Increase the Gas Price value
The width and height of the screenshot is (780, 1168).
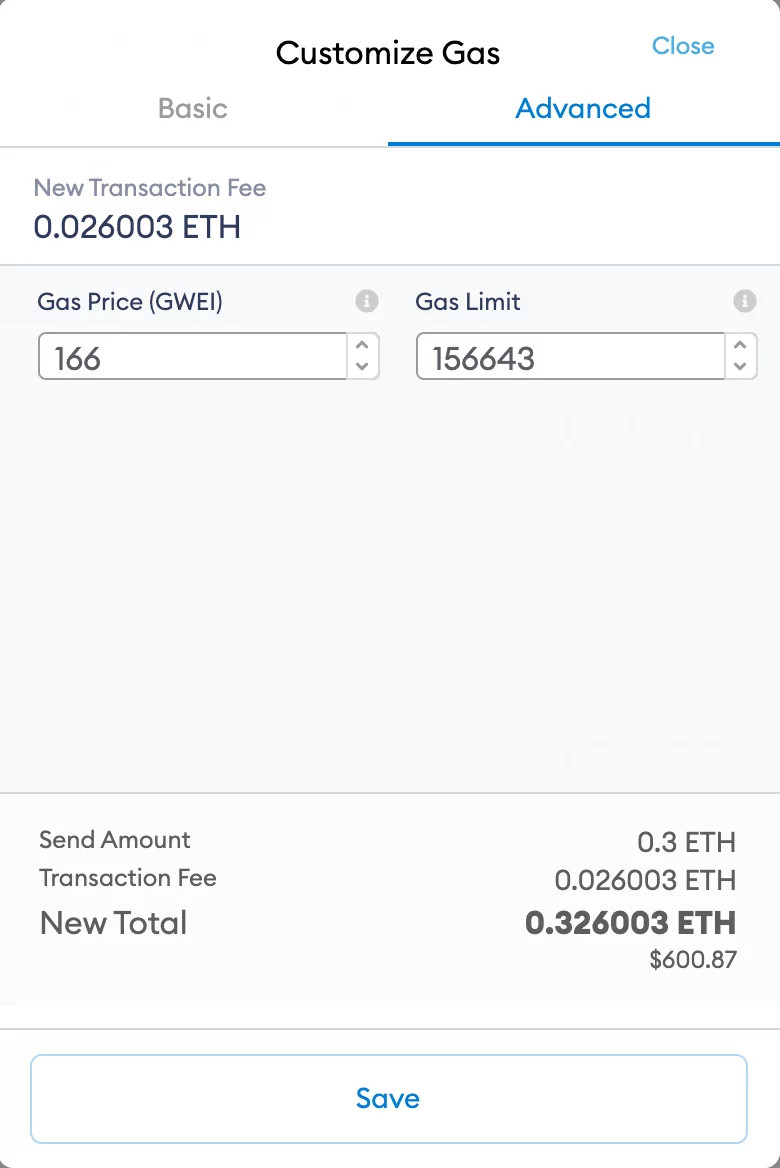363,345
